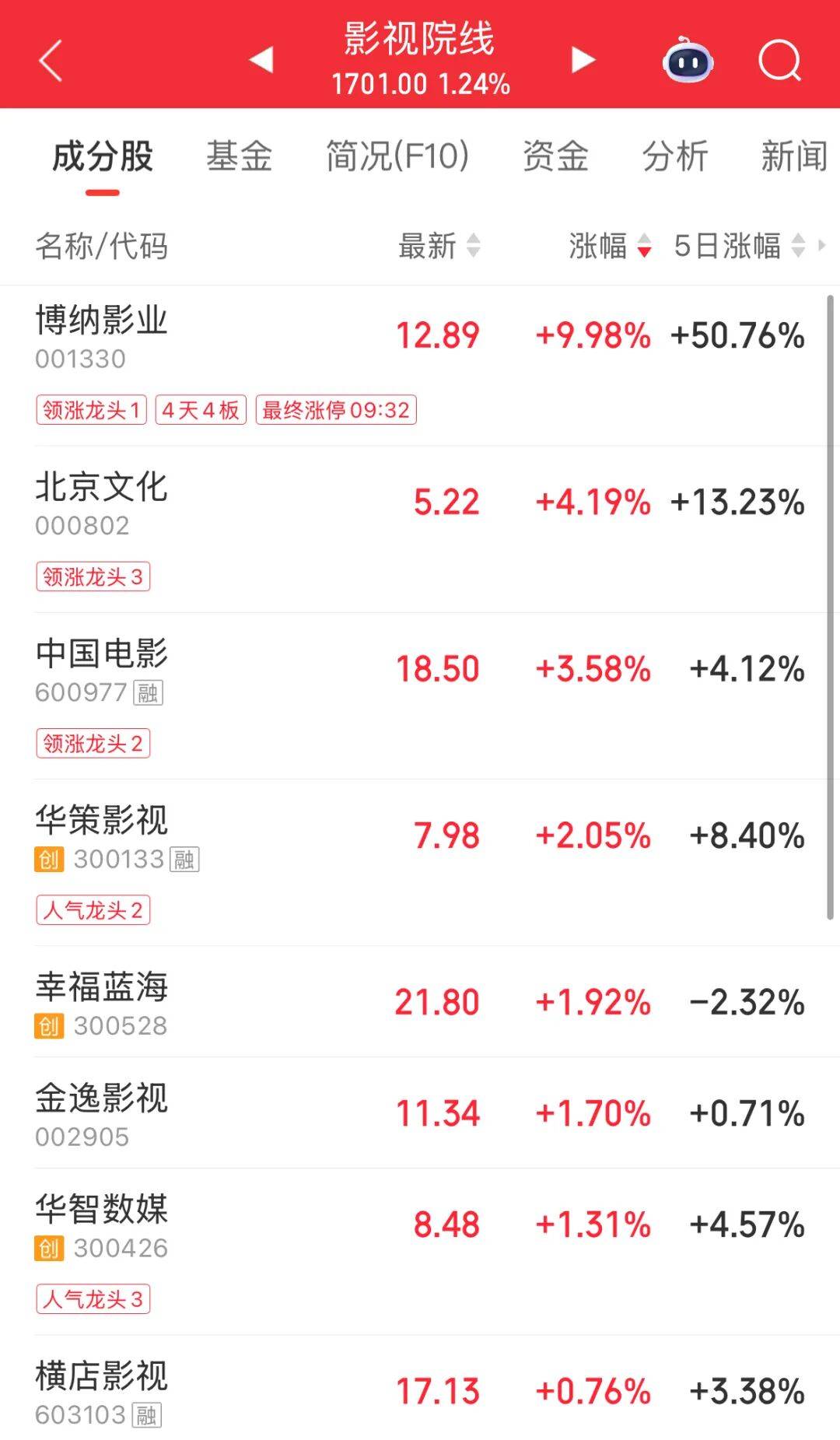Expand more columns with the right chevron
Viewport: 840px width, 1440px height.
[826, 247]
